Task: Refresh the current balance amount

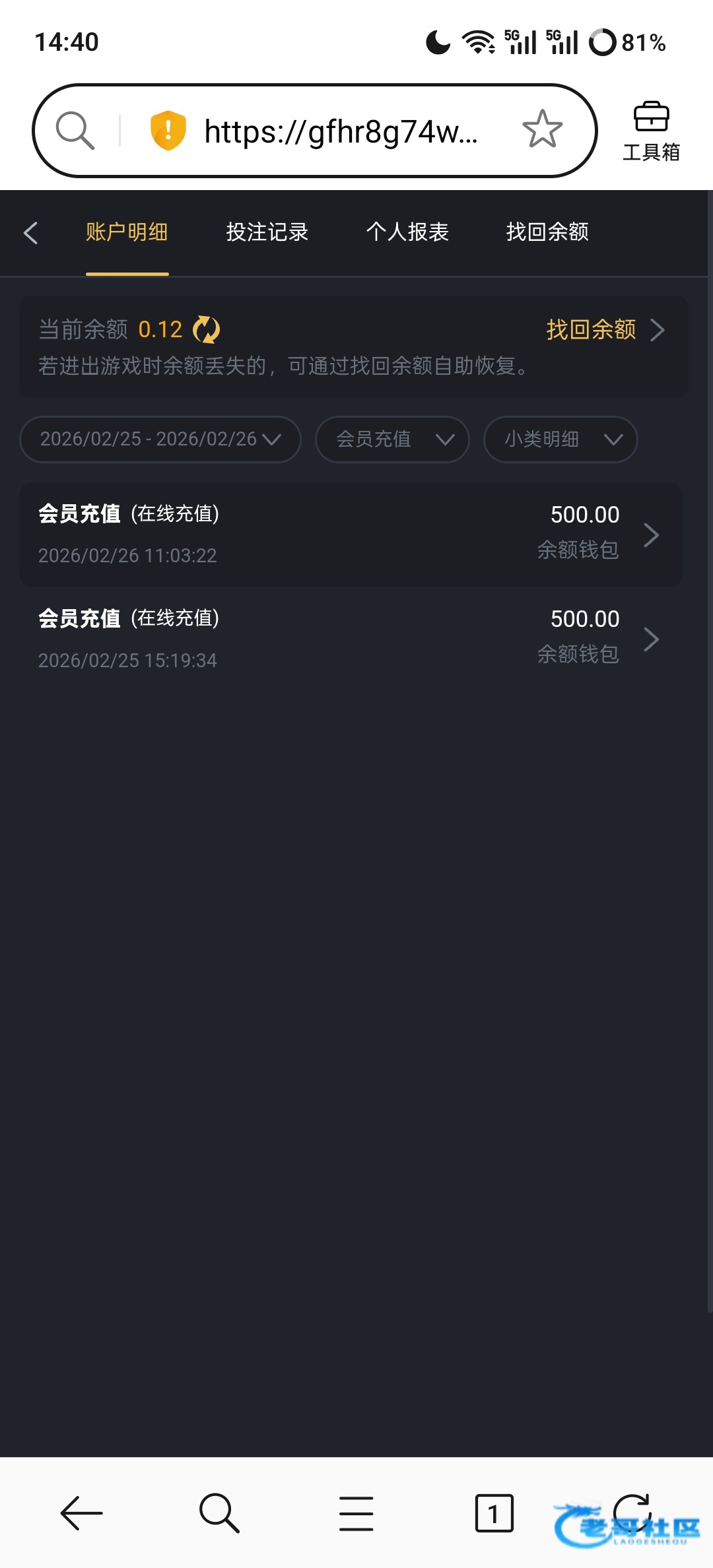Action: [206, 329]
